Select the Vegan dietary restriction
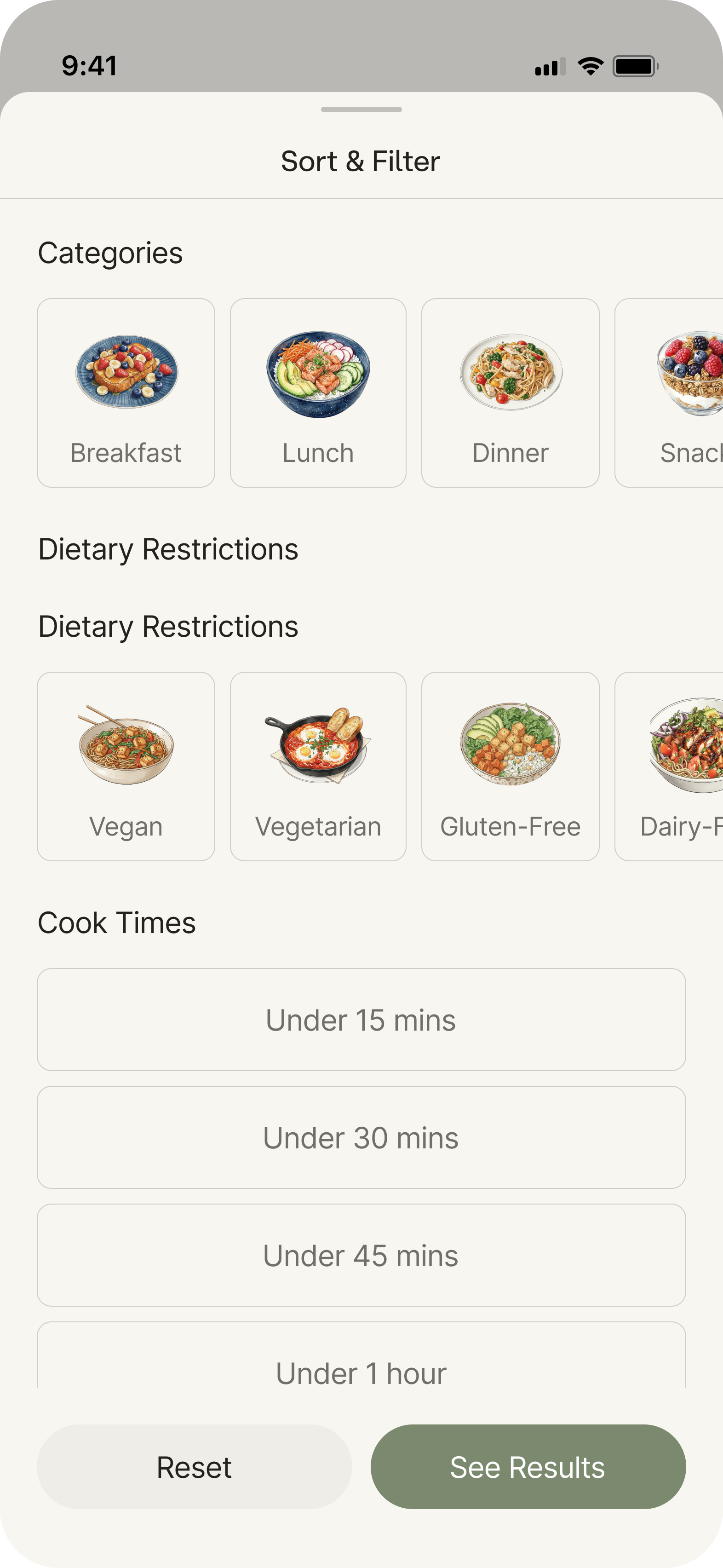This screenshot has width=723, height=1568. coord(126,766)
